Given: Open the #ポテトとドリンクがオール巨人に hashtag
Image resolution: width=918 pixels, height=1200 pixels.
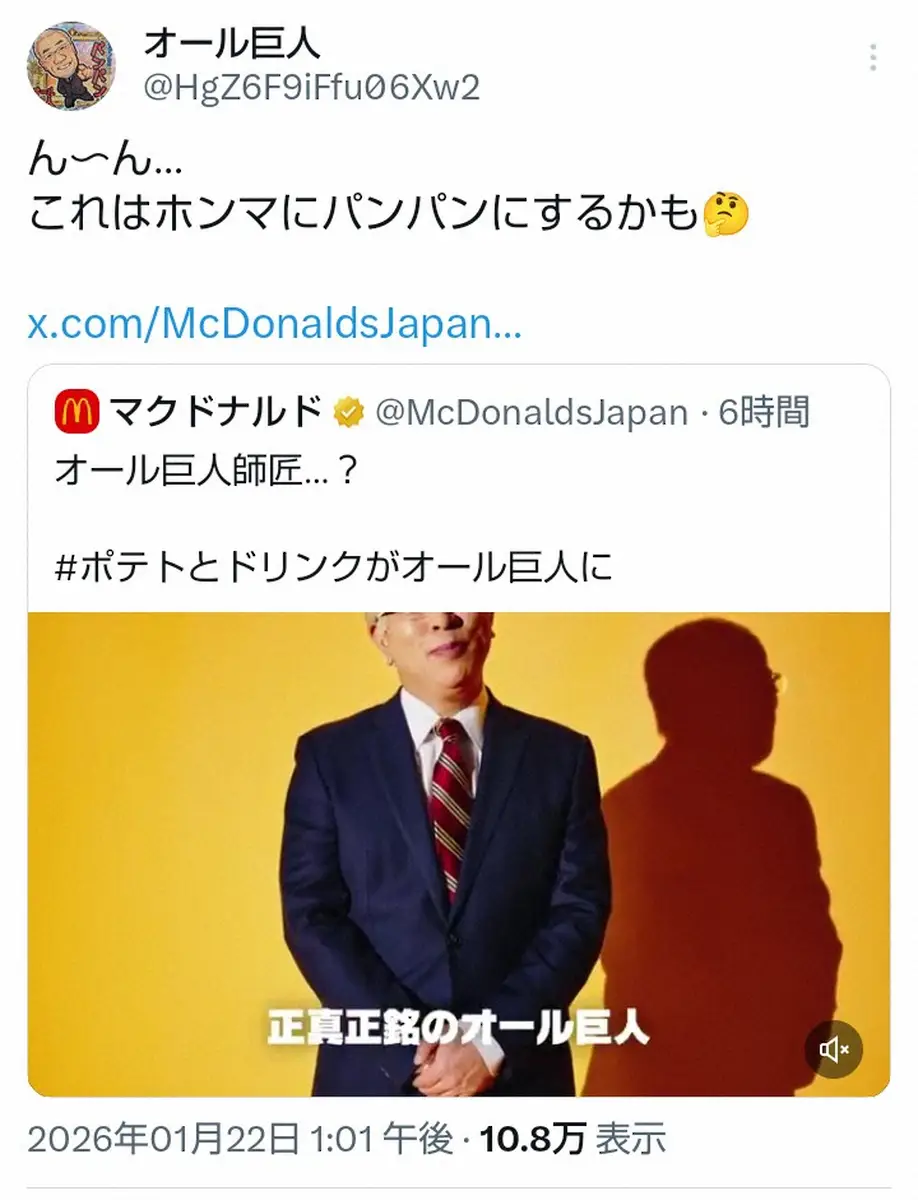Looking at the screenshot, I should coord(333,567).
